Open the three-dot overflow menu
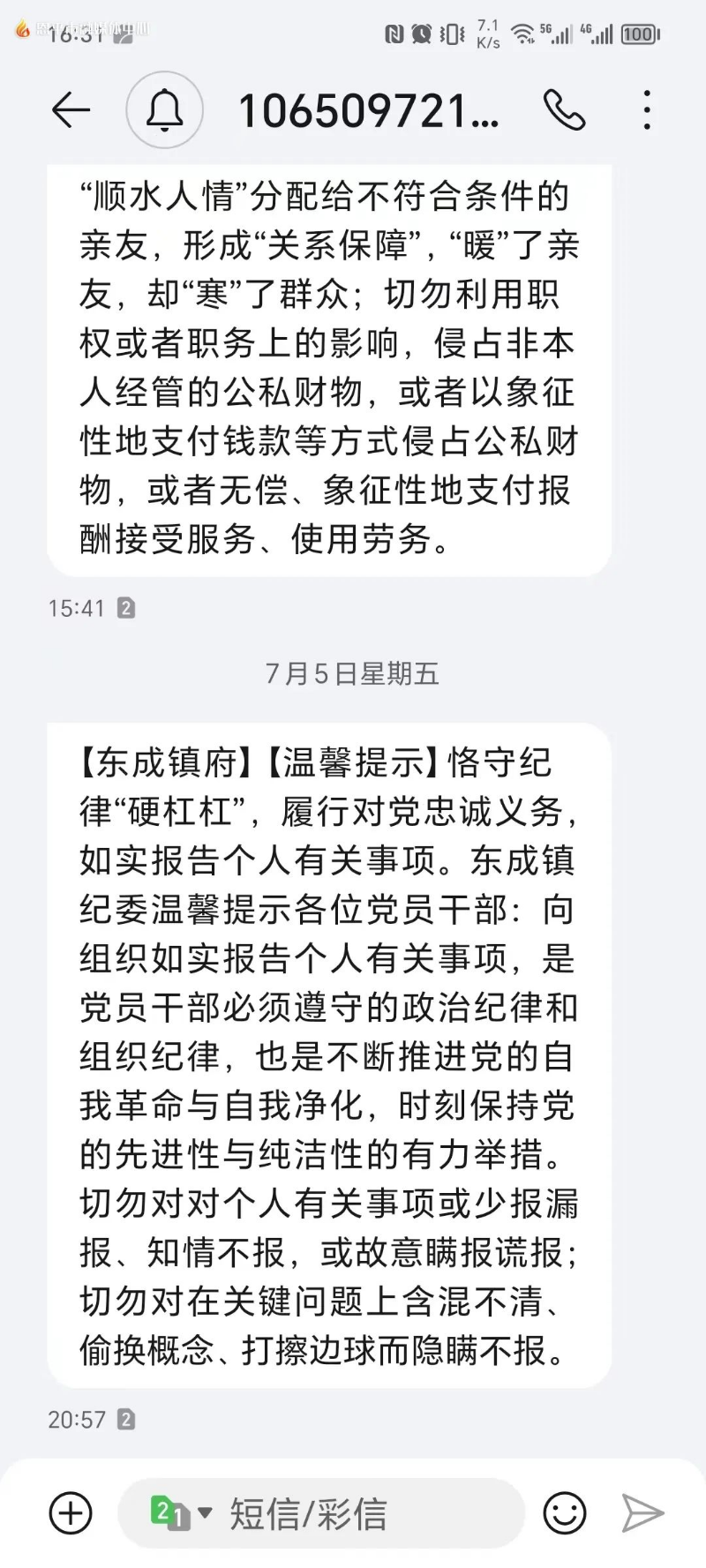The image size is (706, 1568). tap(647, 110)
